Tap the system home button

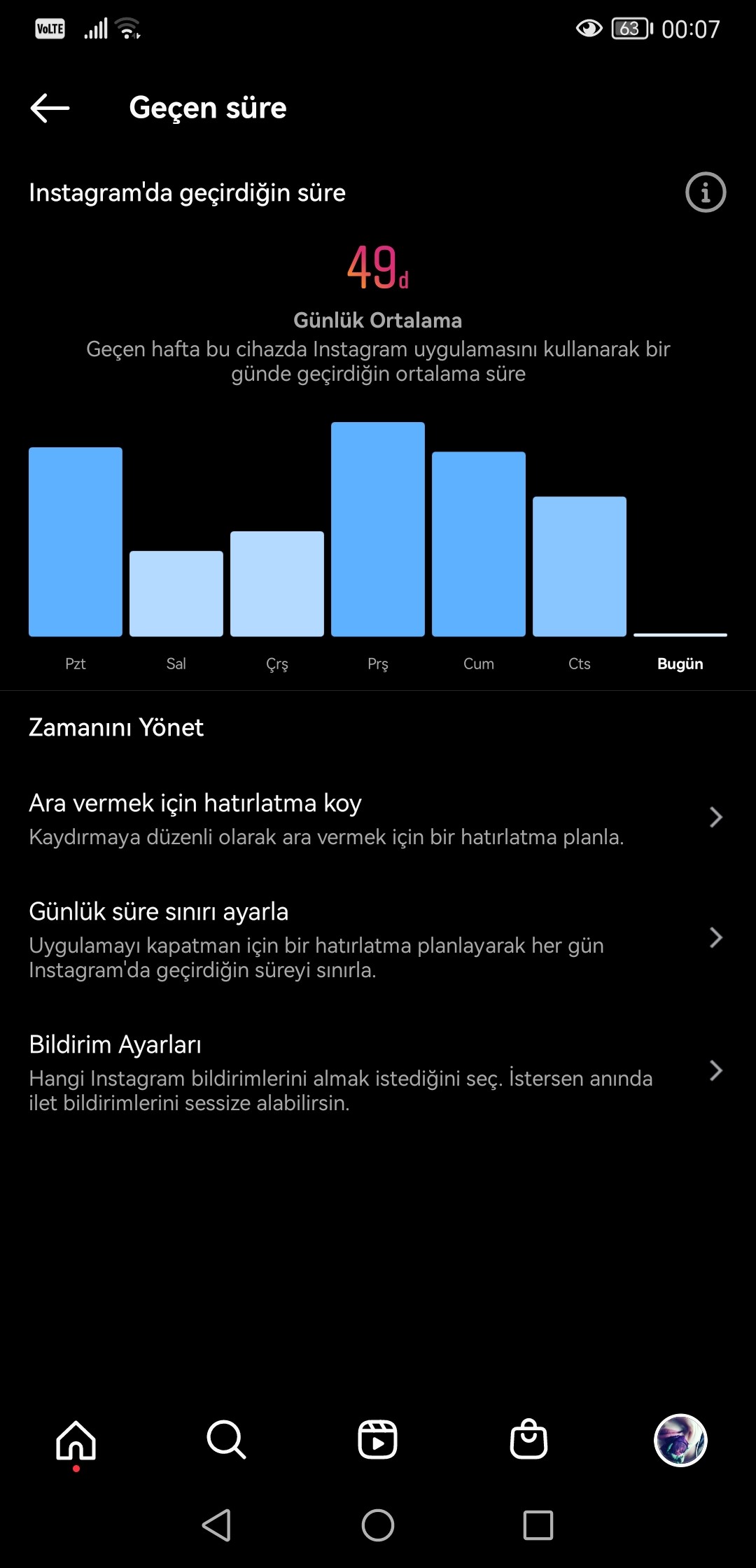click(378, 1525)
